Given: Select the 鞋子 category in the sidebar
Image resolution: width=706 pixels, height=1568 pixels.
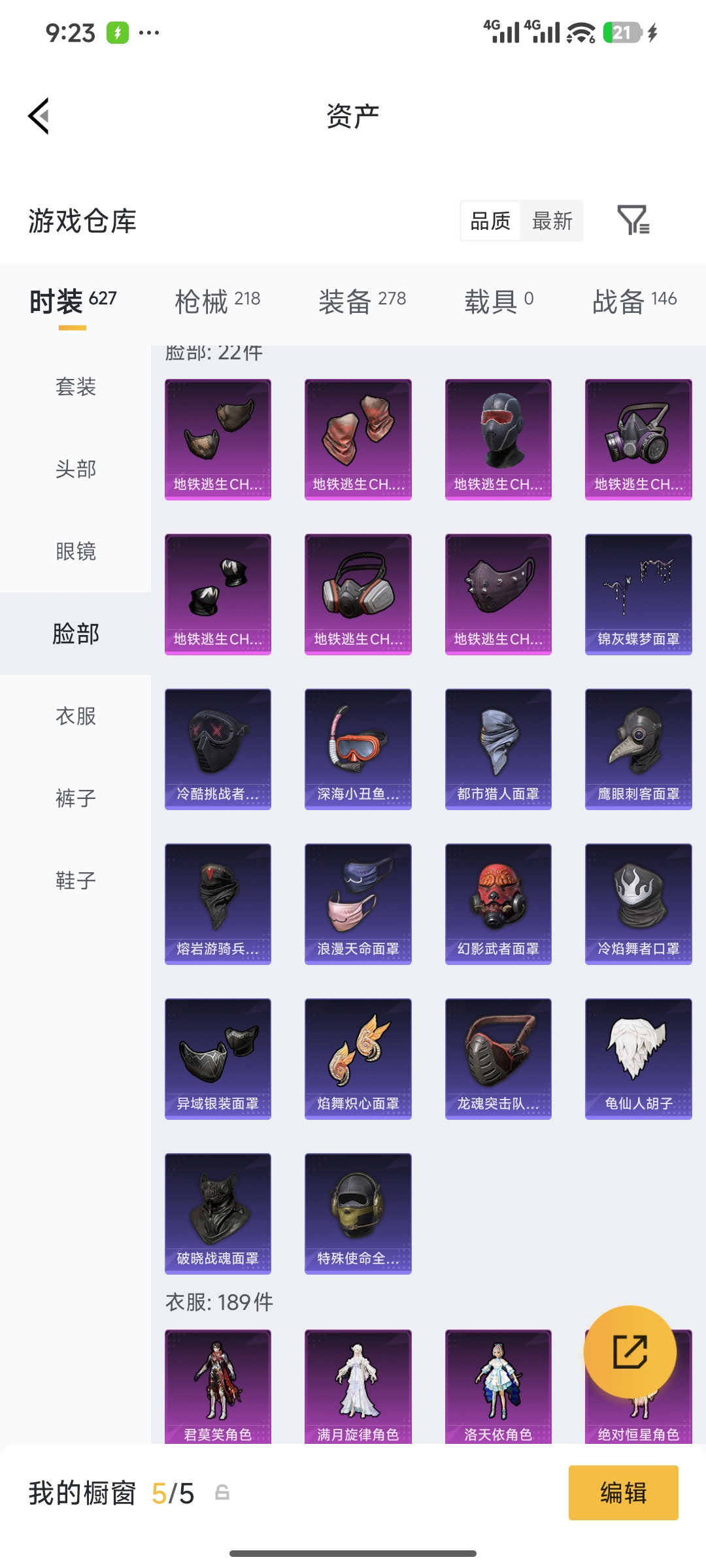Looking at the screenshot, I should click(x=76, y=881).
